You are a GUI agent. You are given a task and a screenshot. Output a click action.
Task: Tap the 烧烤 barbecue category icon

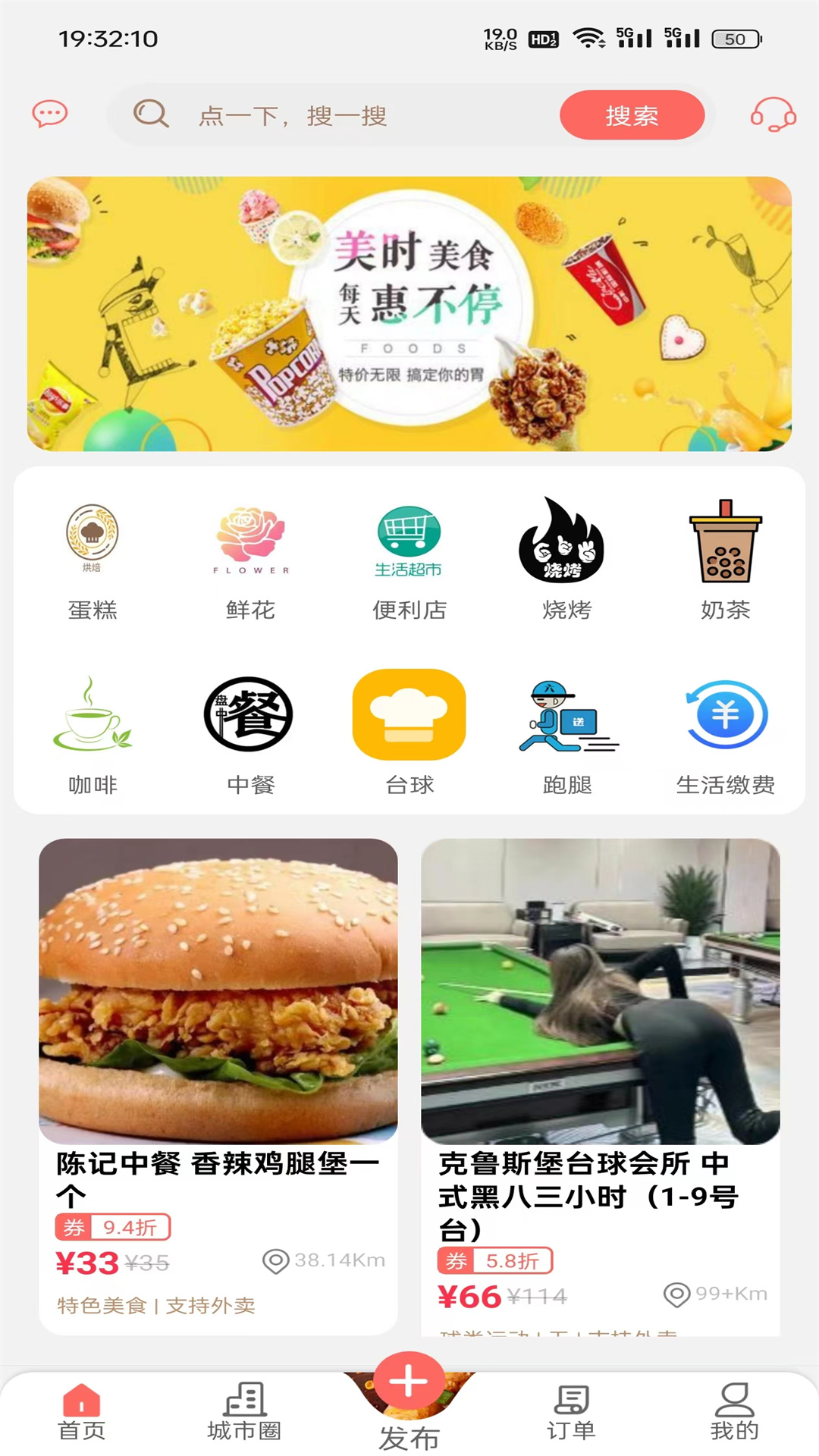point(567,540)
